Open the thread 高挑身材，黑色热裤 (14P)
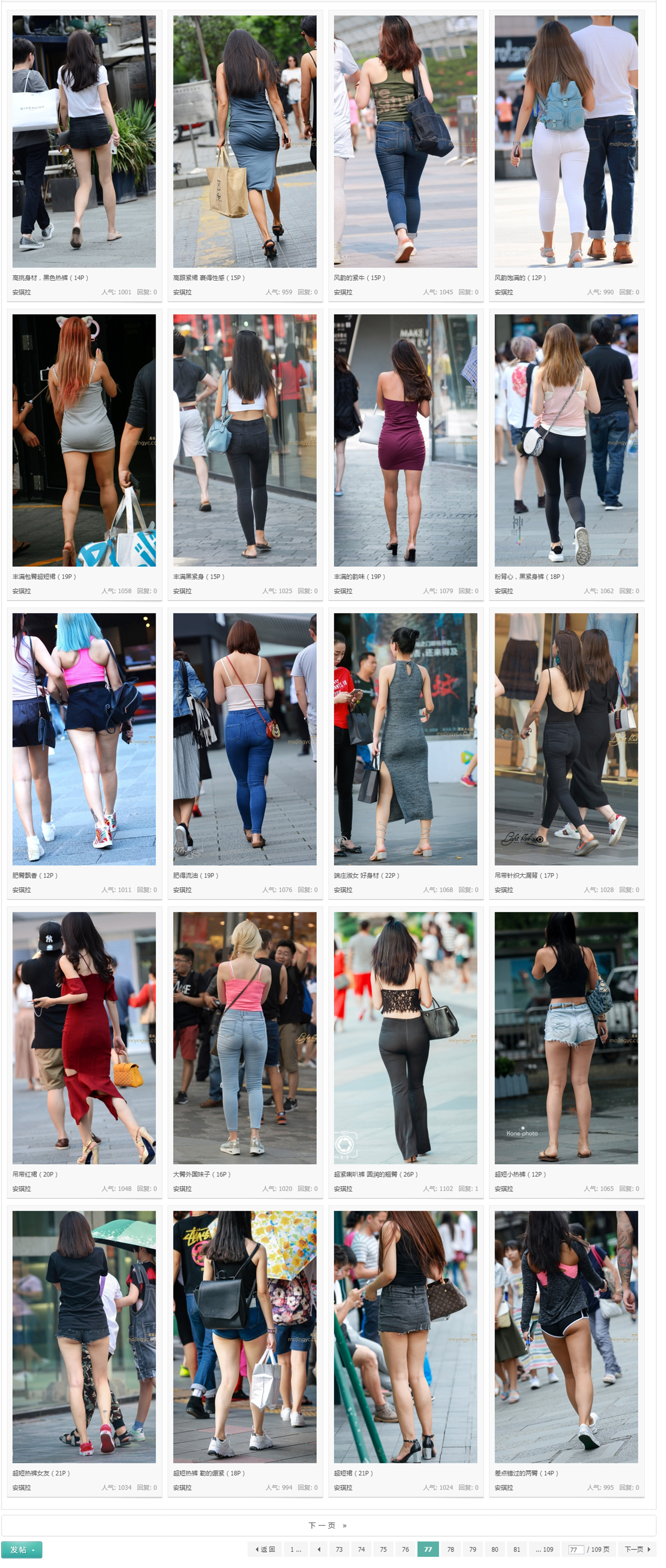This screenshot has height=1568, width=666. click(50, 277)
